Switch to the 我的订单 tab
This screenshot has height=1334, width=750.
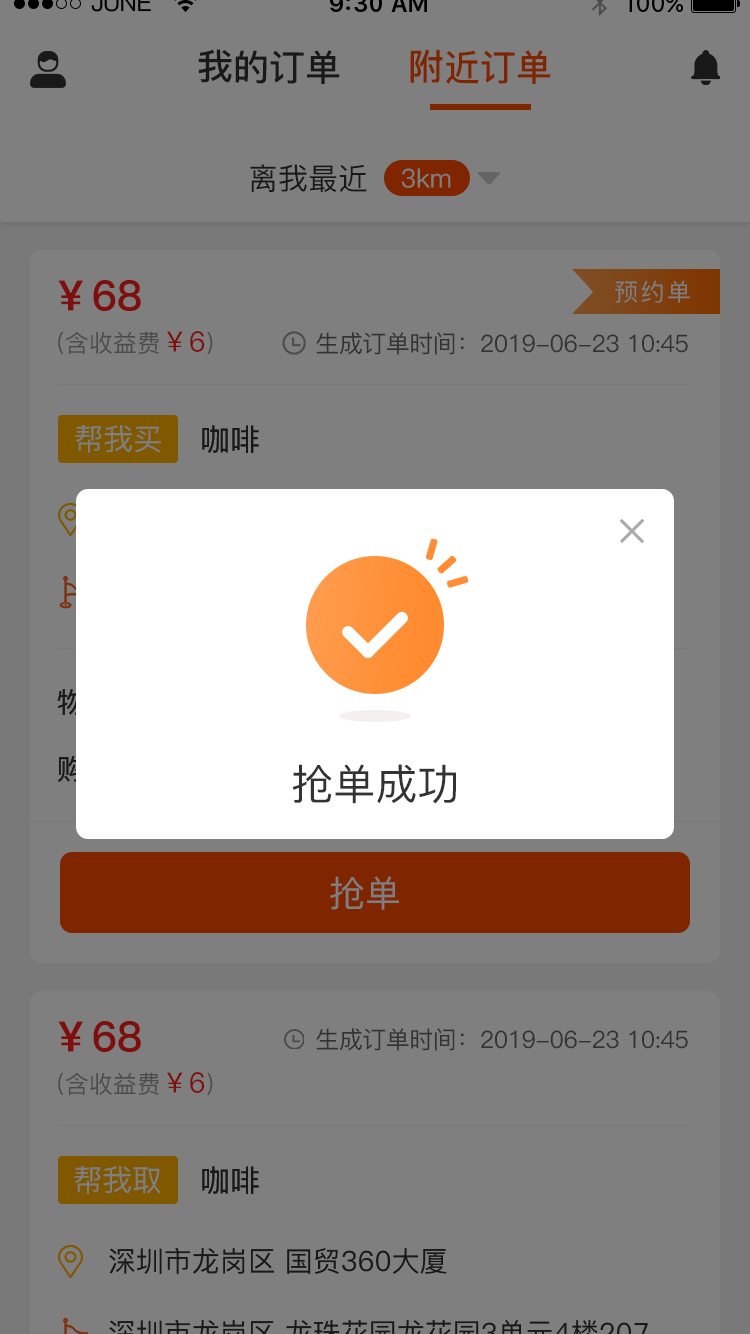[269, 68]
